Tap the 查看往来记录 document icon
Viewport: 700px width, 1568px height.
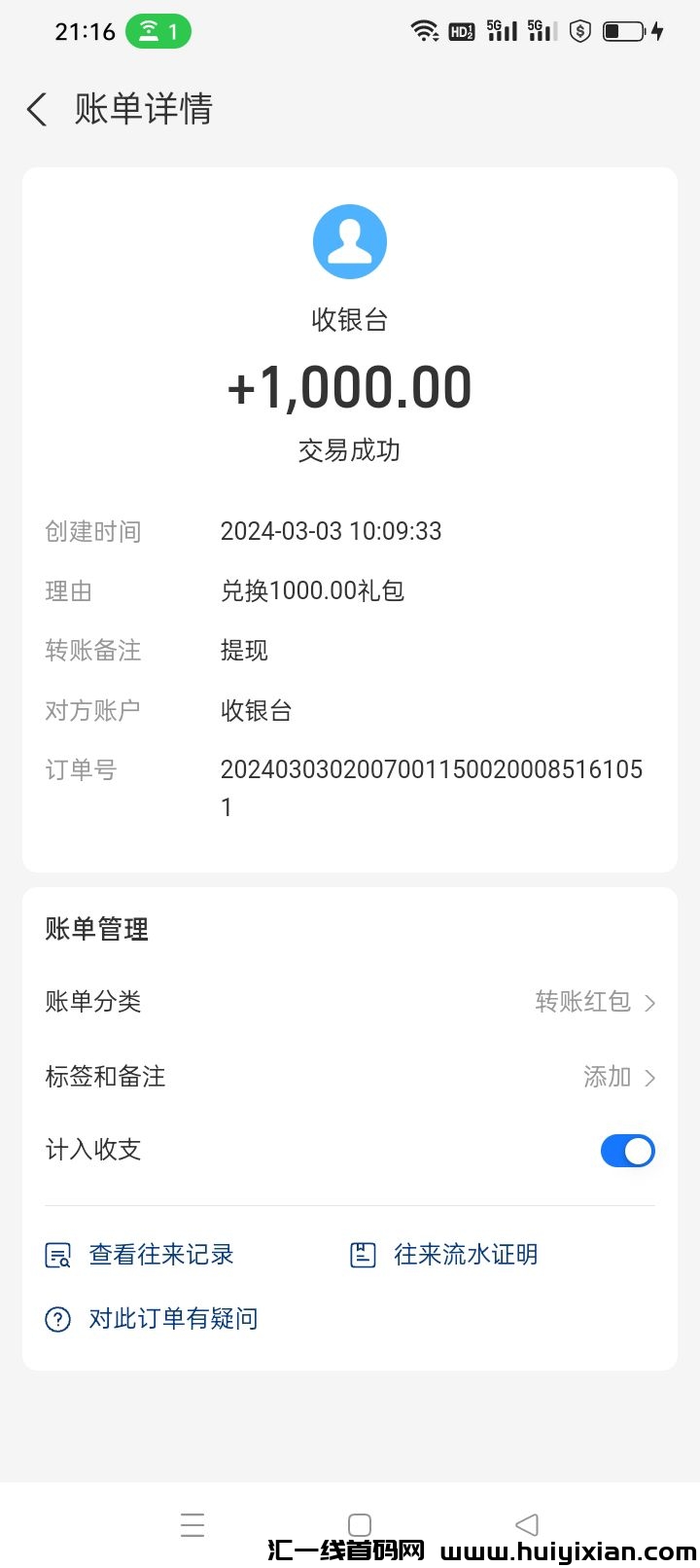[x=57, y=1255]
